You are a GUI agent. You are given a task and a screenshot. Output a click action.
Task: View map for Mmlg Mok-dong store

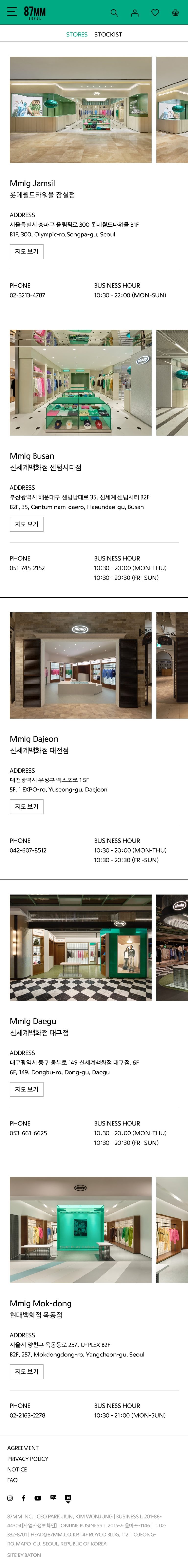(x=26, y=1371)
